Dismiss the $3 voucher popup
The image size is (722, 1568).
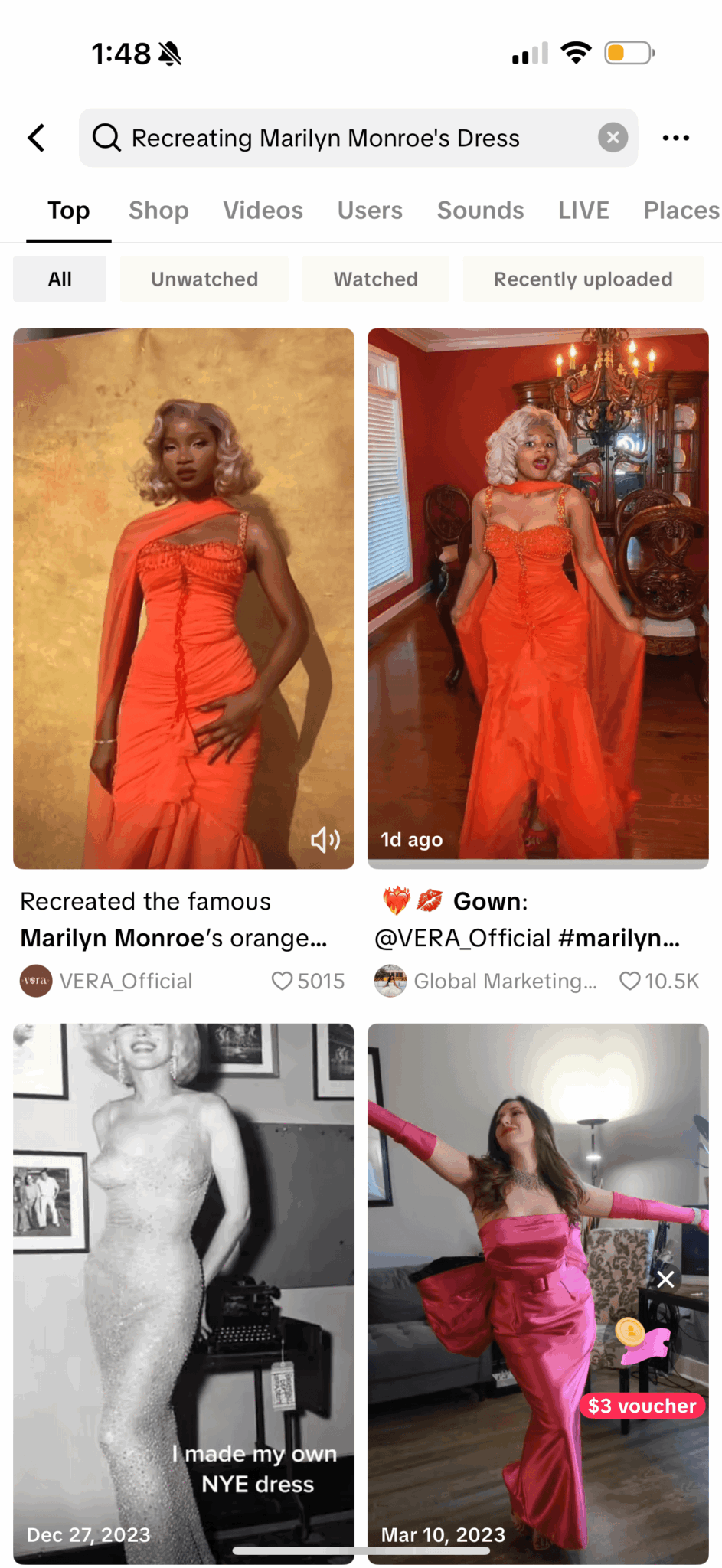point(665,1279)
